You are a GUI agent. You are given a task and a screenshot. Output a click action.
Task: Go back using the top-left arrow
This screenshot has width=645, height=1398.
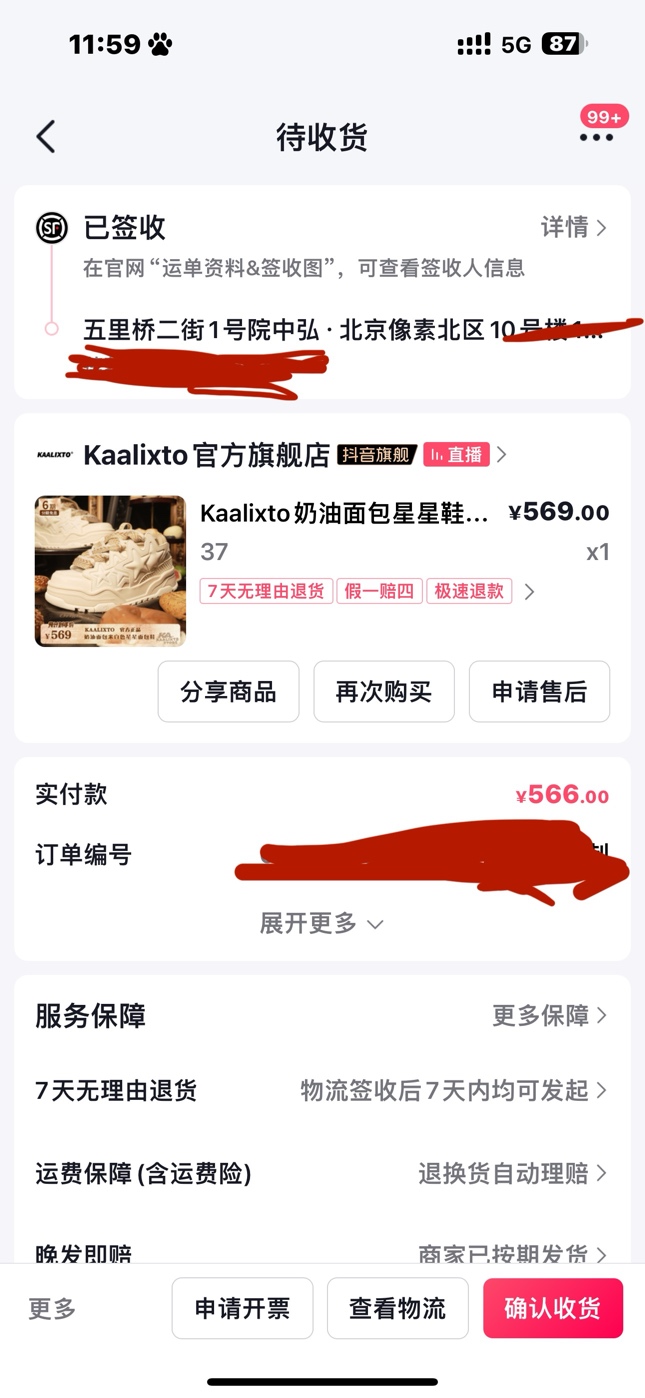tap(46, 136)
